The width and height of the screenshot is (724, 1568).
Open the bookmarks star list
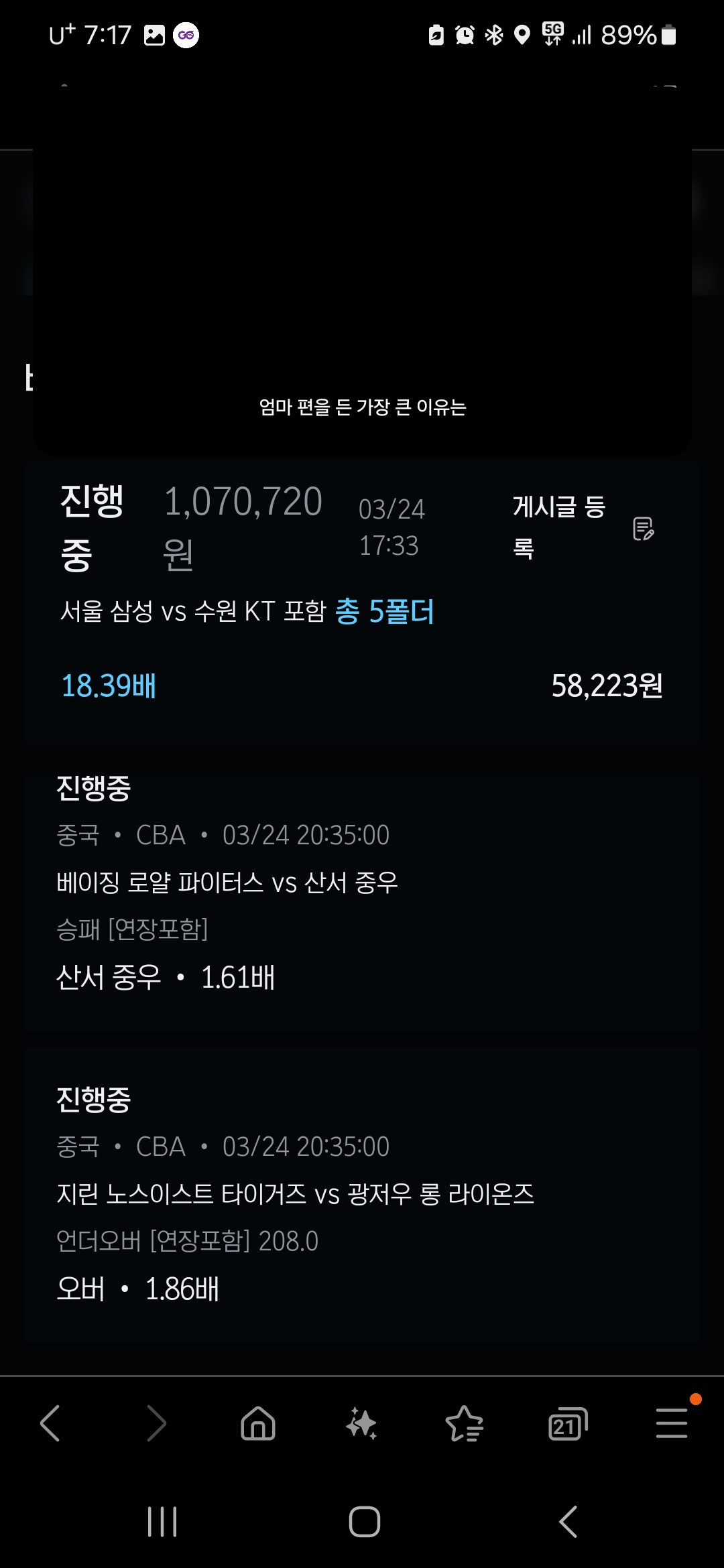tap(464, 1423)
